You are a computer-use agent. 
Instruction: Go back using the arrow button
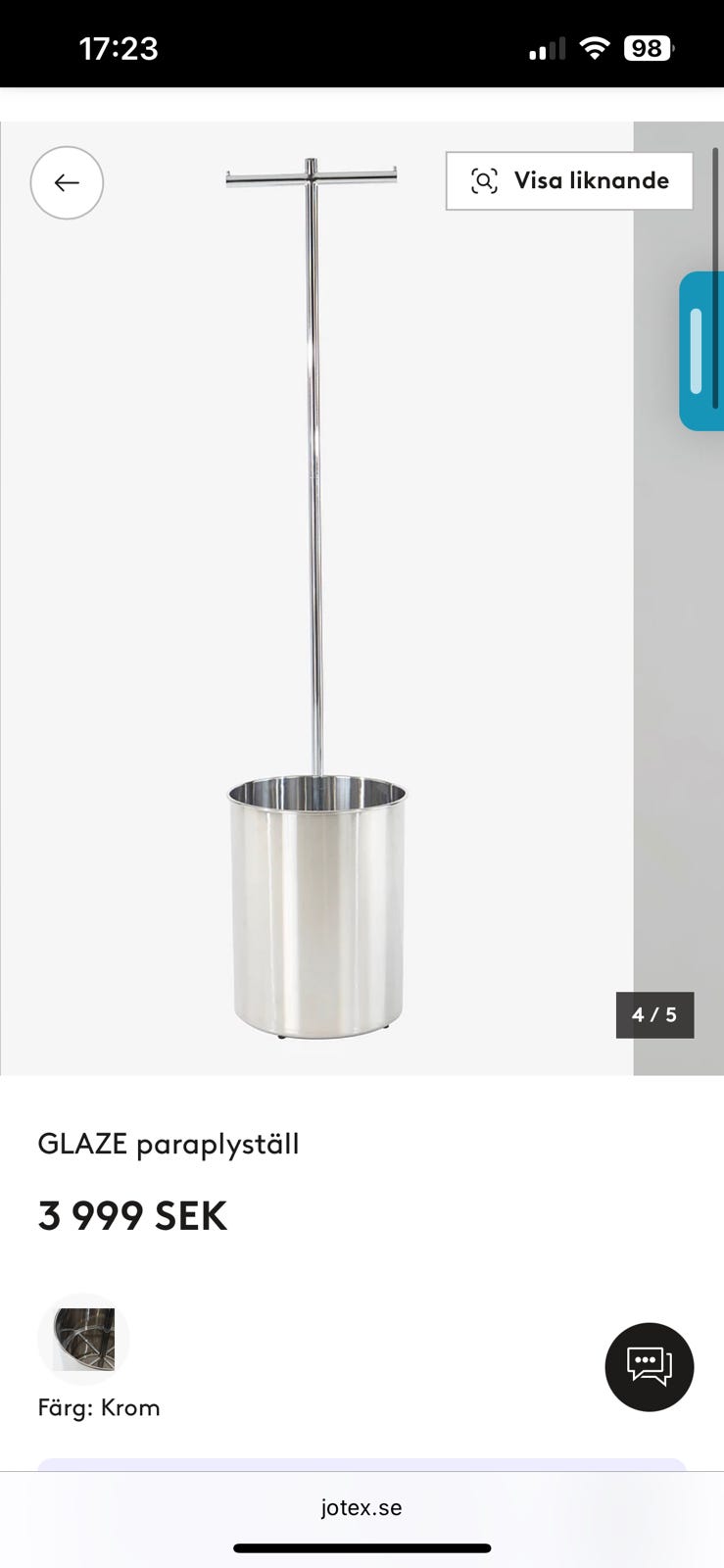tap(67, 182)
